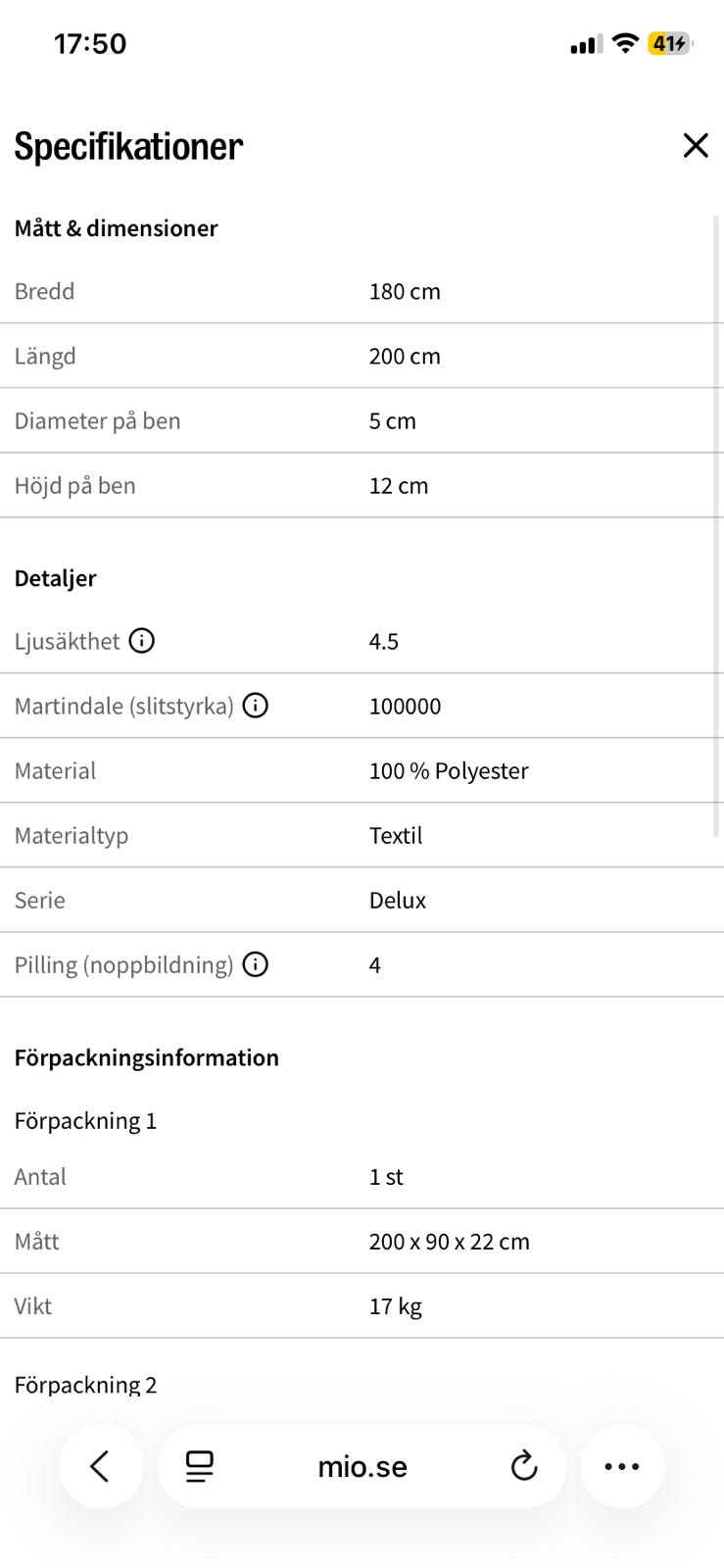Tap the info icon beside Pilling (noppbildning)
This screenshot has width=724, height=1568.
pos(256,964)
